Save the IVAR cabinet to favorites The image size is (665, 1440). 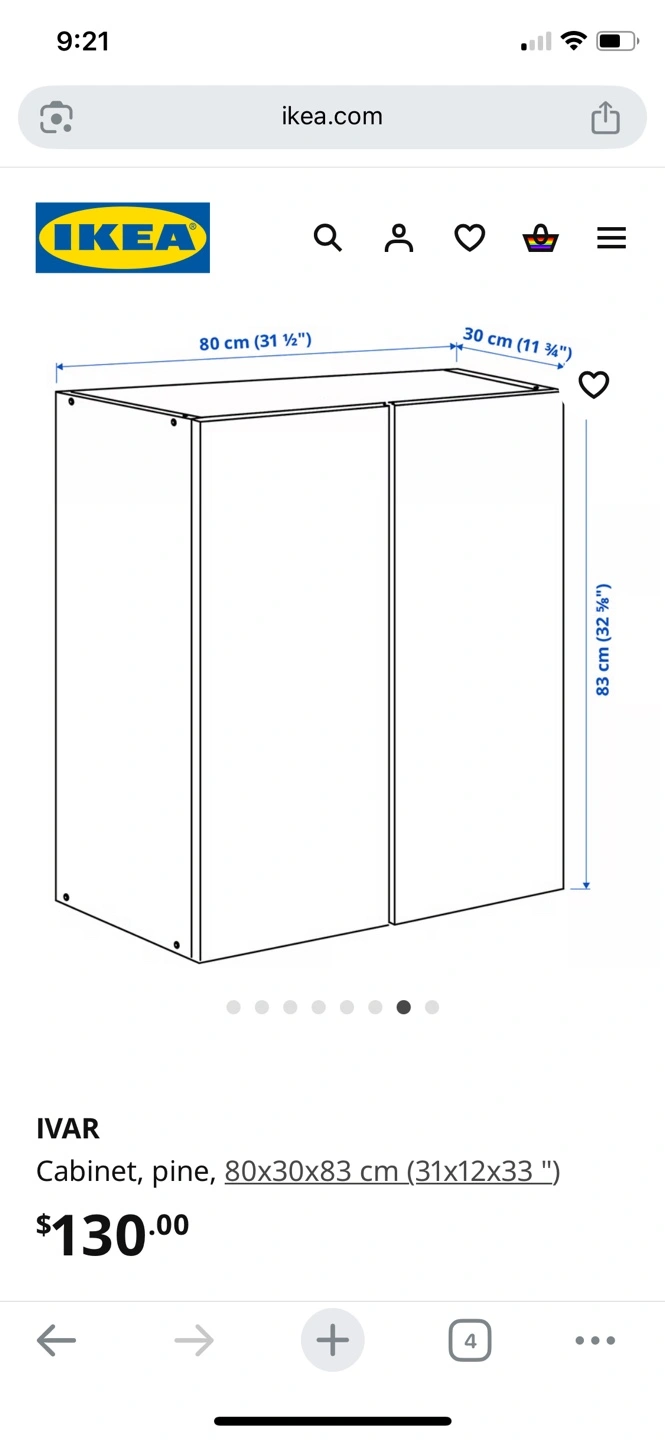pyautogui.click(x=594, y=384)
